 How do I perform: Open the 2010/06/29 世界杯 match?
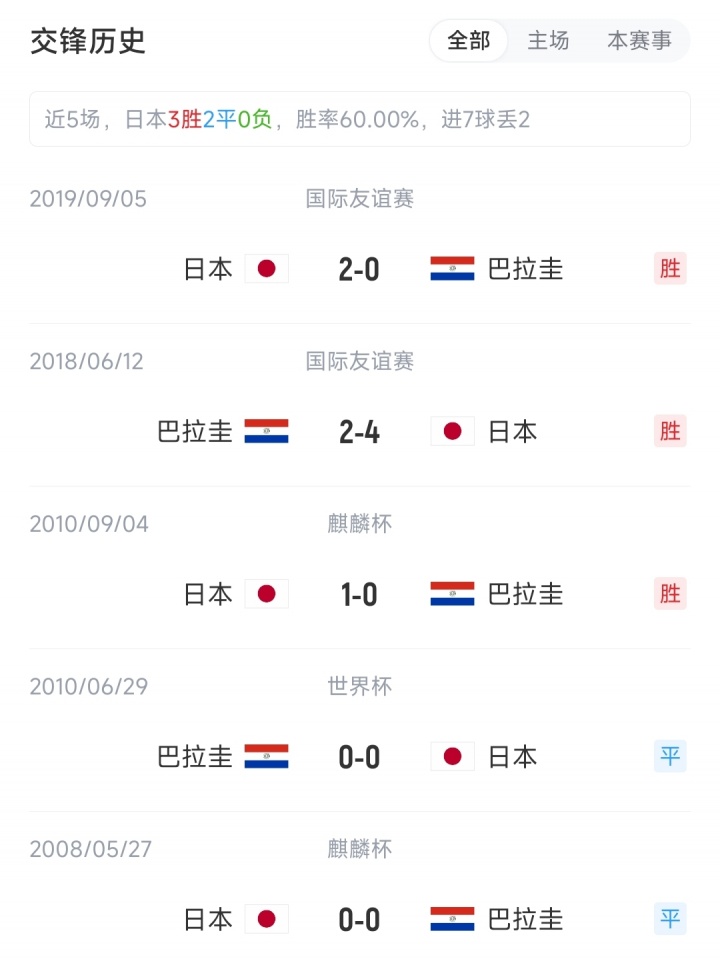click(359, 757)
